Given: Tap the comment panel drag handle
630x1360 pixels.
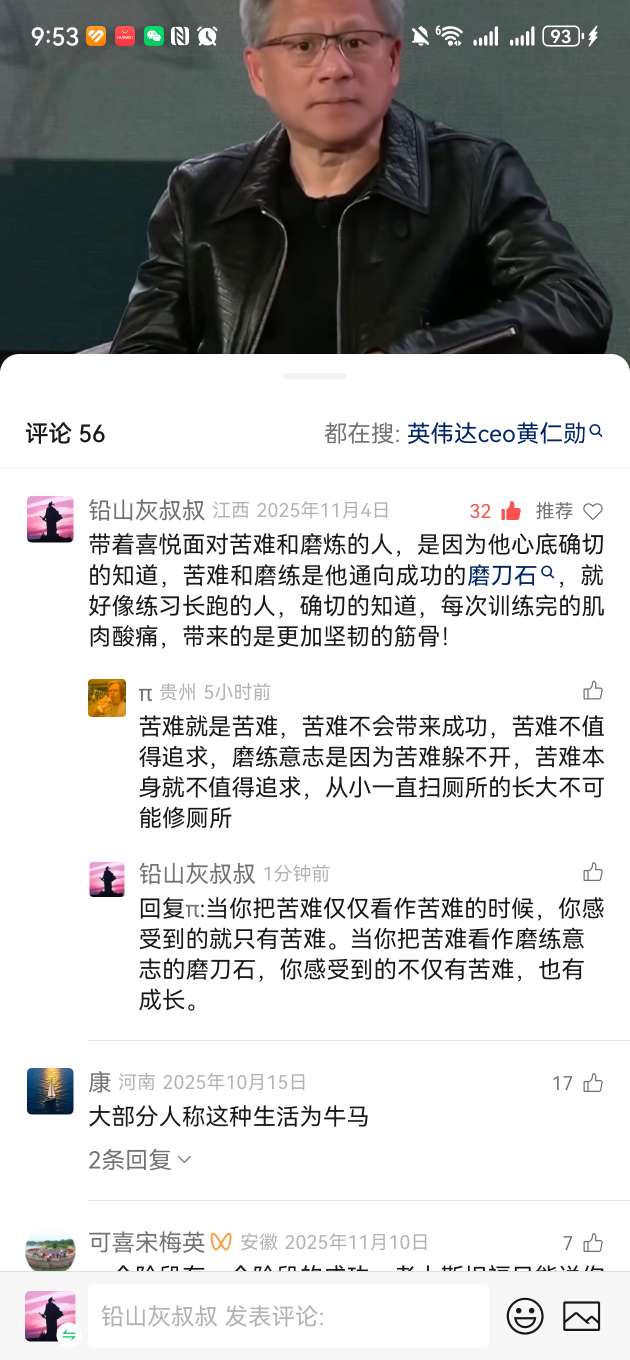Looking at the screenshot, I should (315, 376).
